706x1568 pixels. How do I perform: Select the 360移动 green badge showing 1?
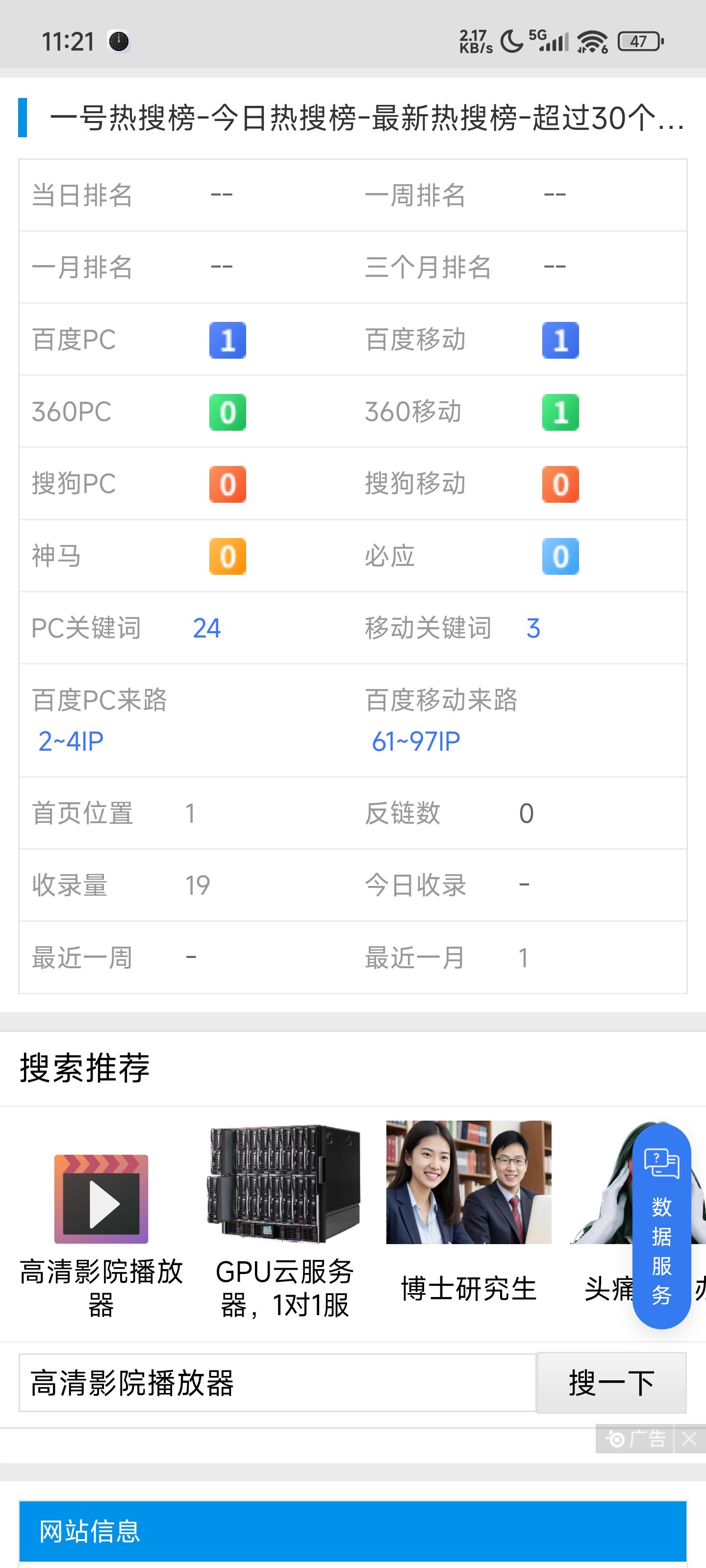tap(561, 412)
